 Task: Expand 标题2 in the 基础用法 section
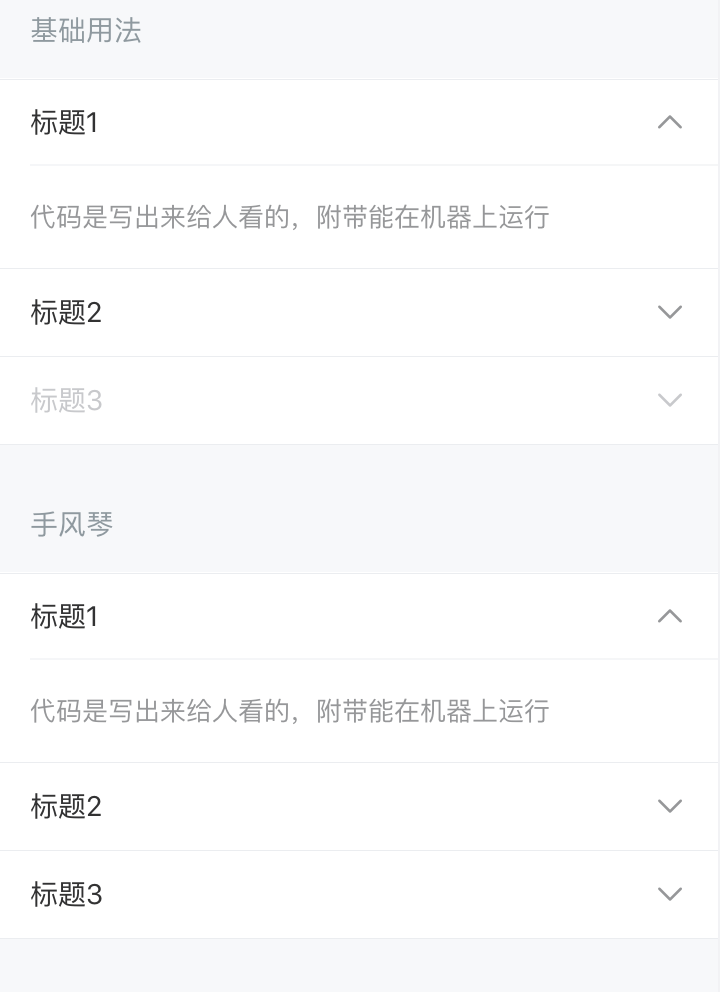coord(360,312)
